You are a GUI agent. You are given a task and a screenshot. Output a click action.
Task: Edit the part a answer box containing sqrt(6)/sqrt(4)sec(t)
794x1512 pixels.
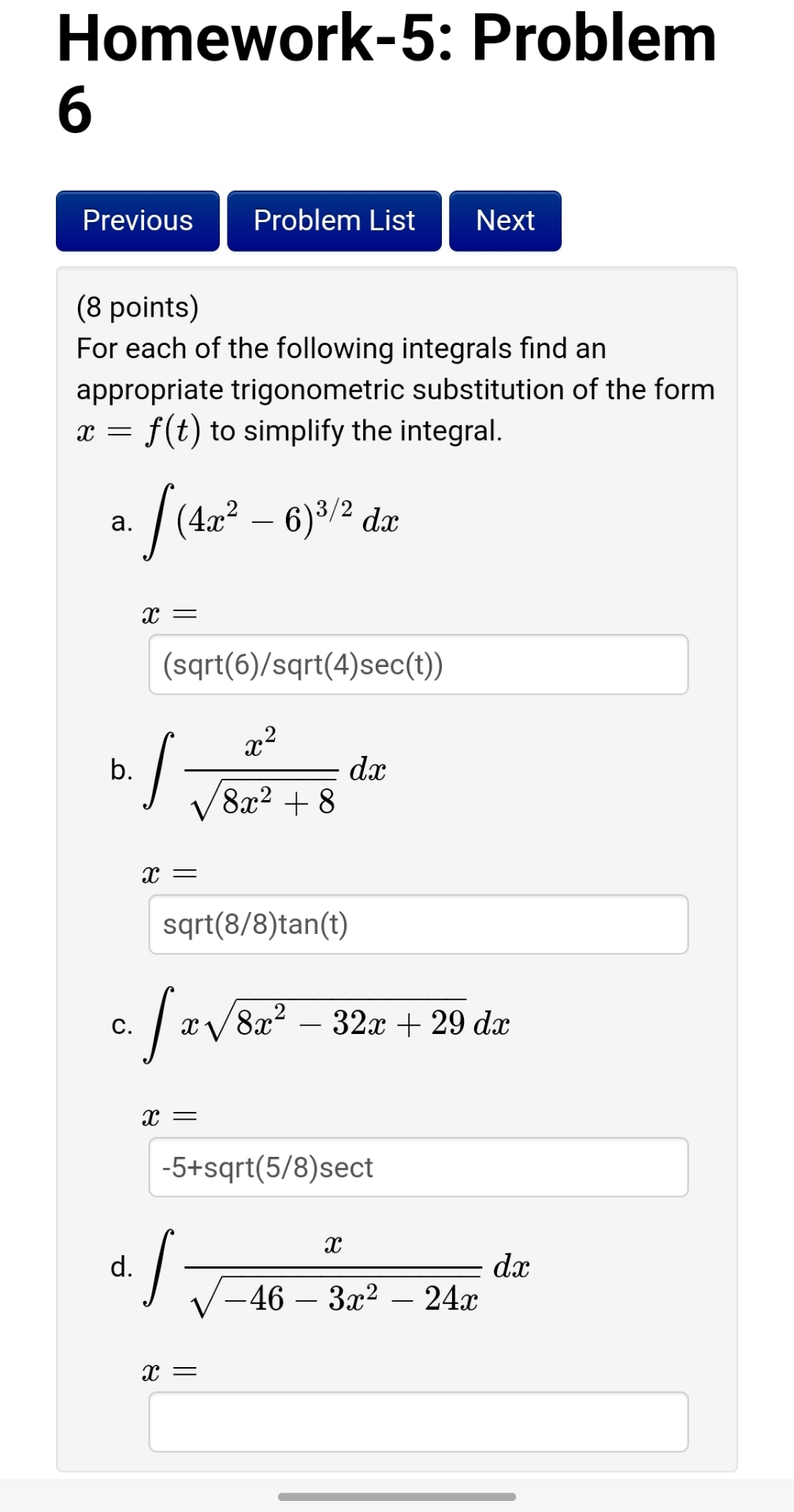418,665
